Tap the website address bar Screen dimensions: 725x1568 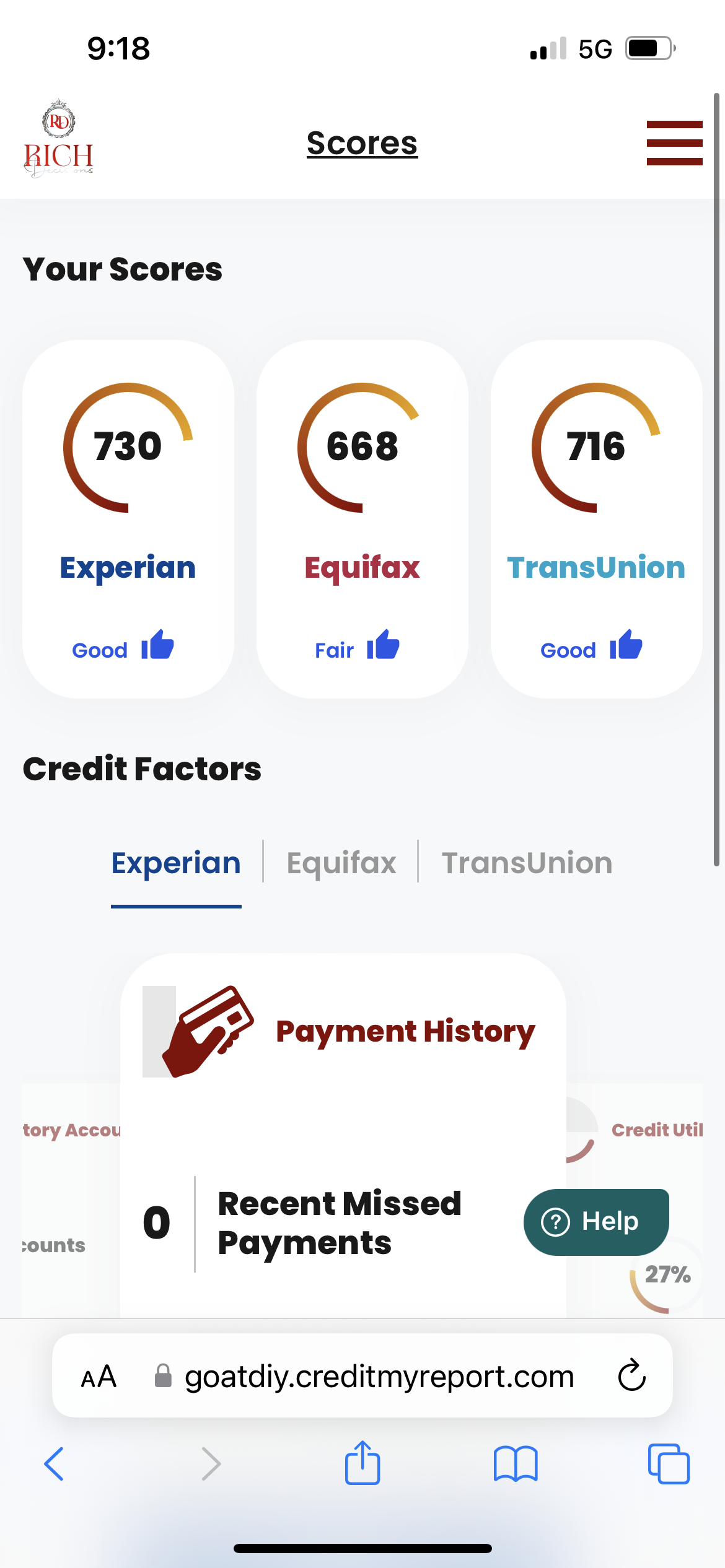[x=378, y=1377]
